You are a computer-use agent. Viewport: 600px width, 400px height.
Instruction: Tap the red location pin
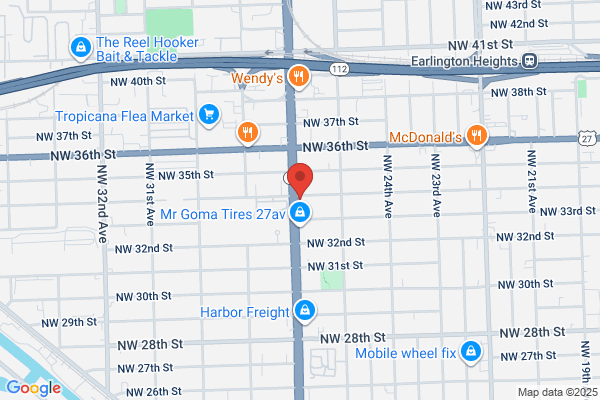[x=300, y=180]
